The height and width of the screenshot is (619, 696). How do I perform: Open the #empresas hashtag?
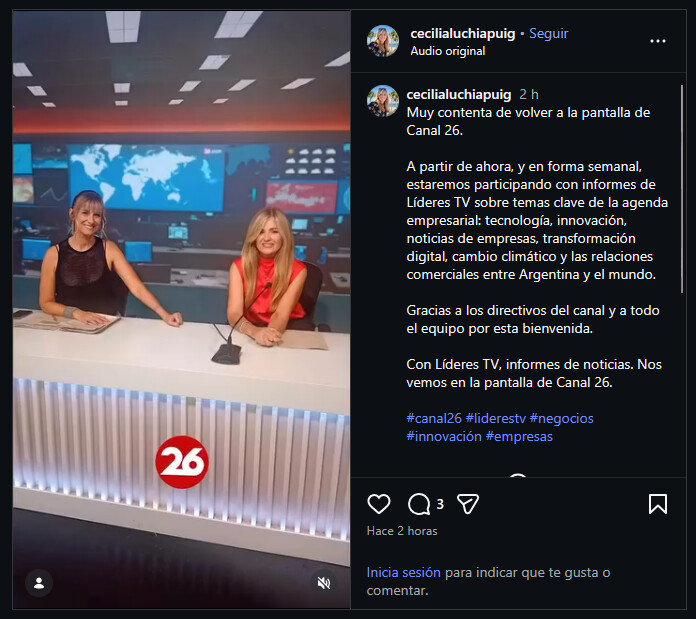click(x=519, y=436)
